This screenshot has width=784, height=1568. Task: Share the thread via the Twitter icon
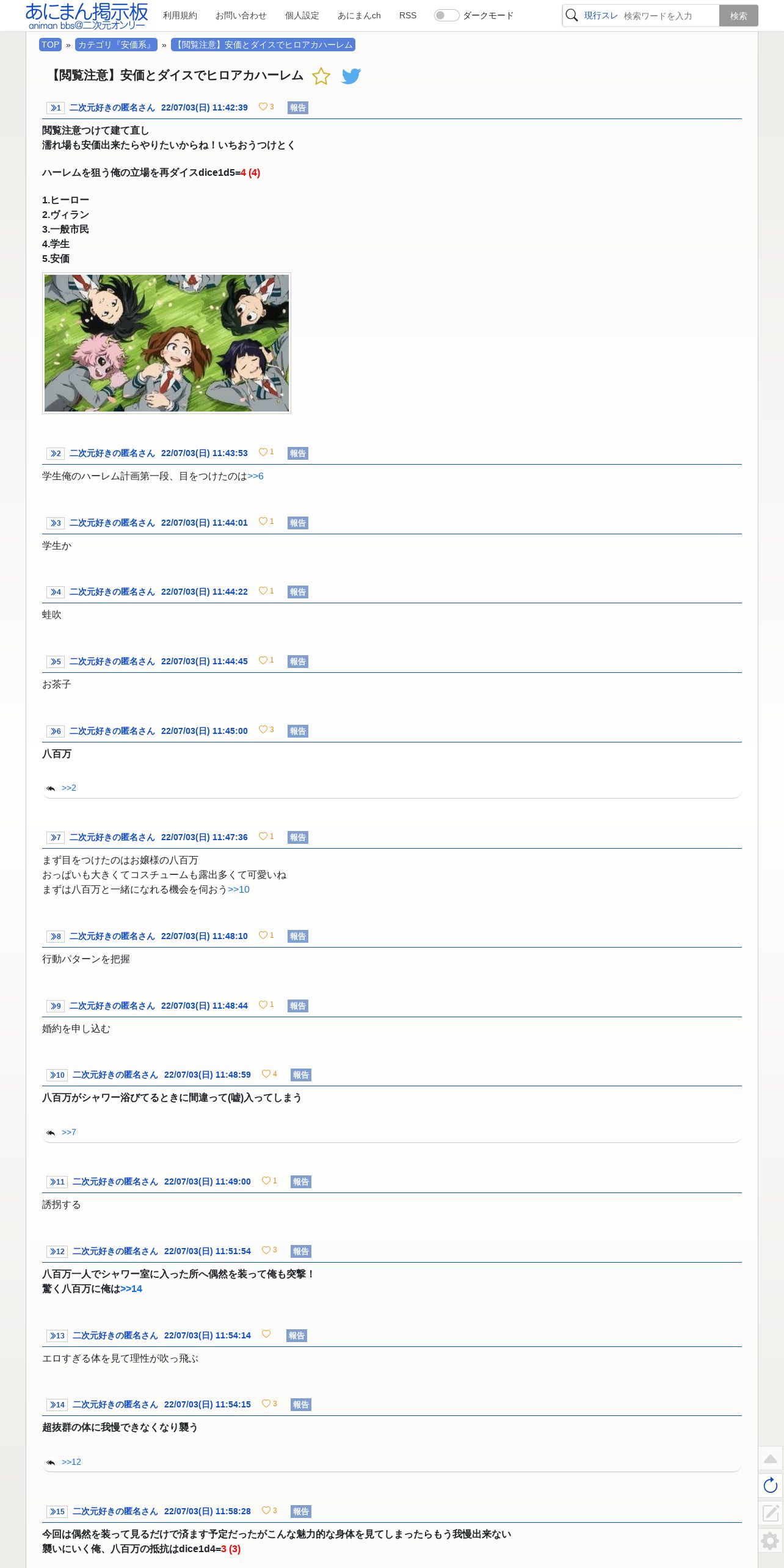tap(351, 76)
